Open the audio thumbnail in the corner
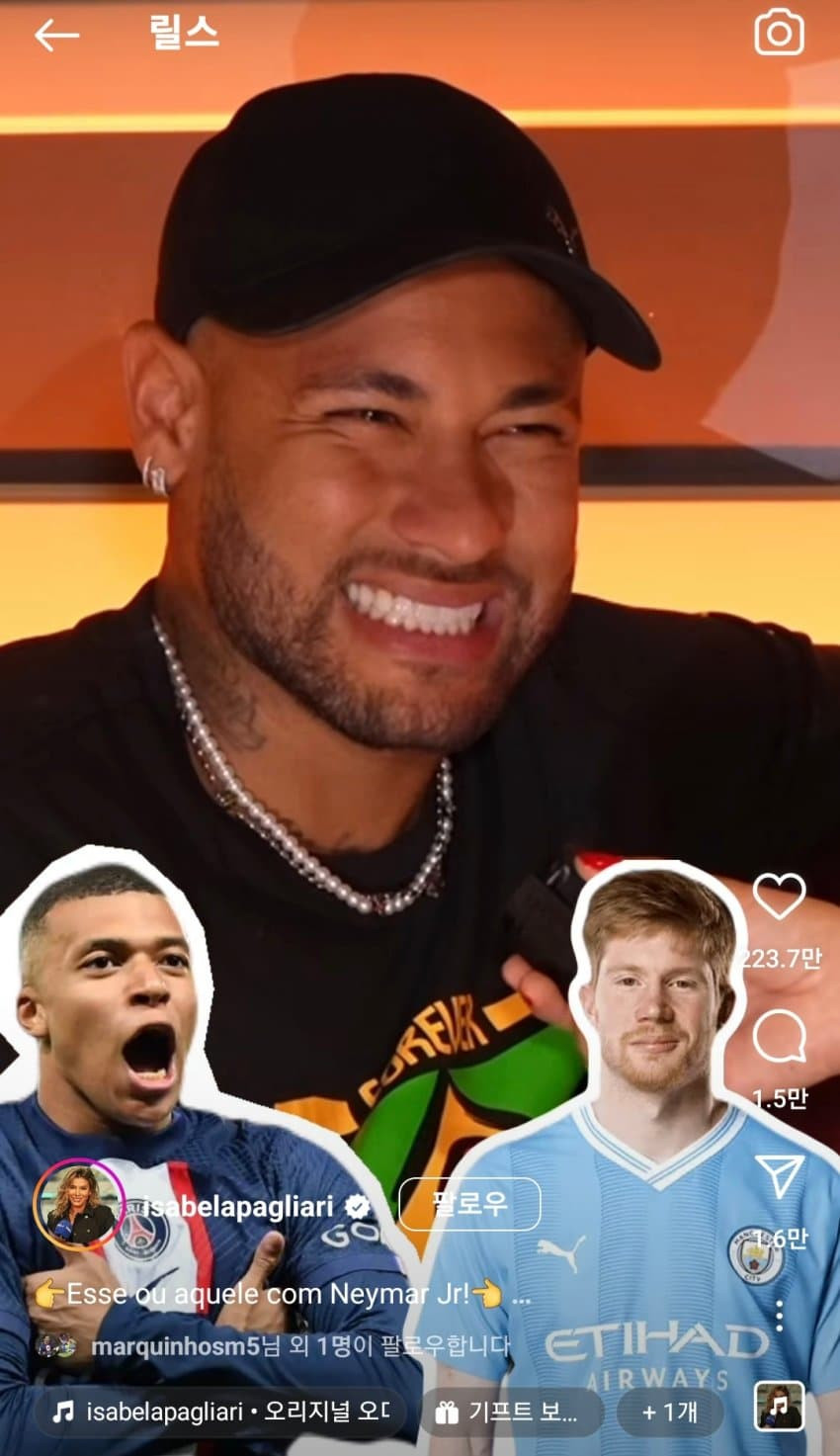Image resolution: width=840 pixels, height=1456 pixels. point(779,1407)
